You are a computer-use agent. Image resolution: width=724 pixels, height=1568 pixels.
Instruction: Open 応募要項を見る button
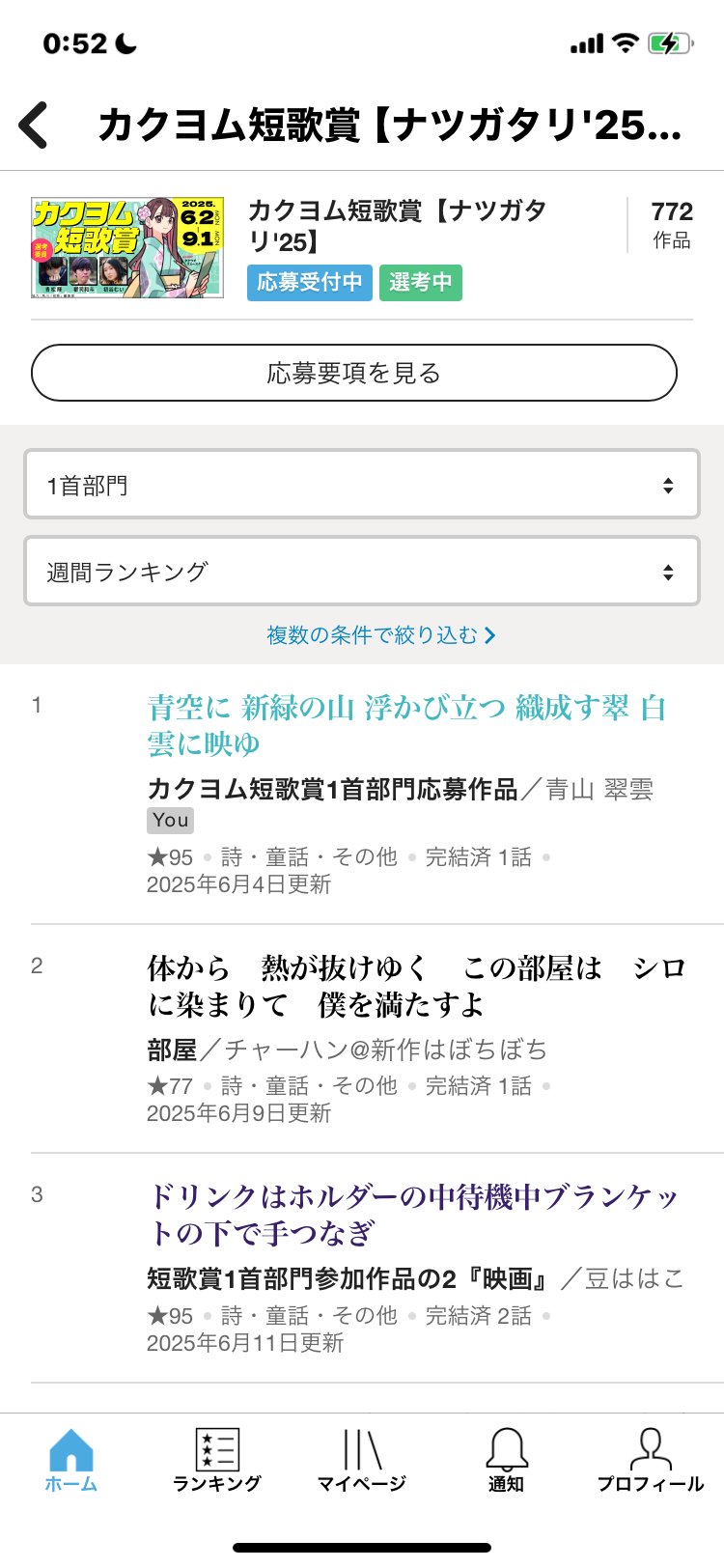tap(353, 373)
